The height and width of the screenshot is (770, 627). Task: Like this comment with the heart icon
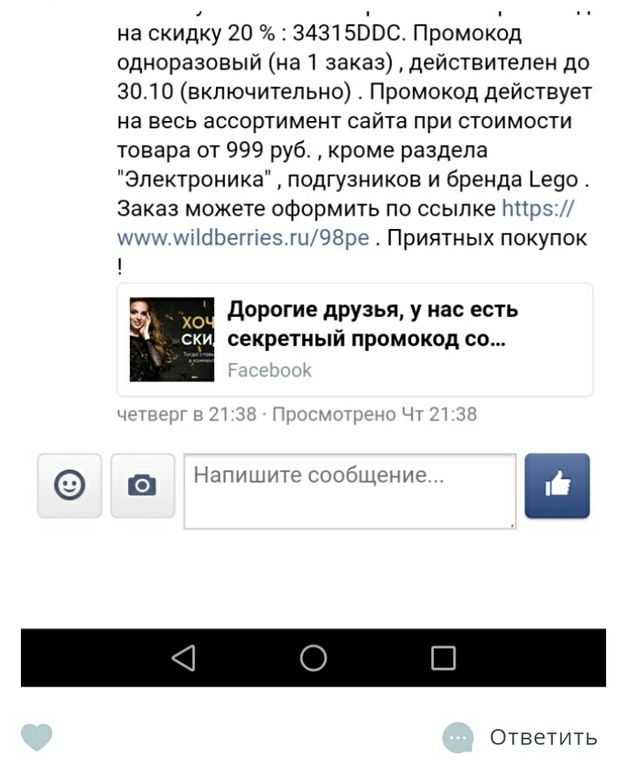tap(37, 738)
